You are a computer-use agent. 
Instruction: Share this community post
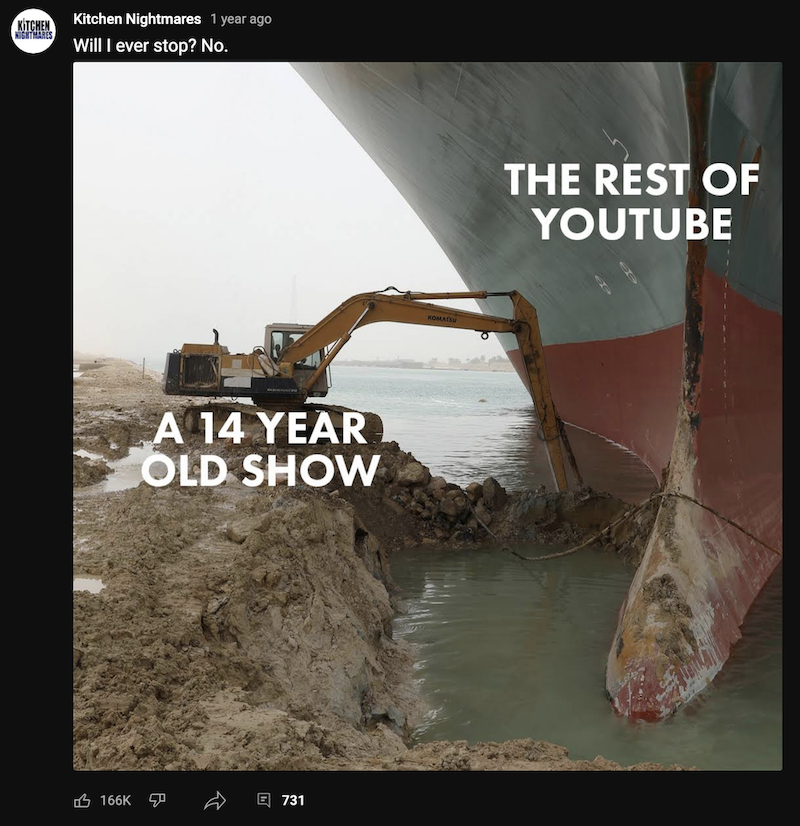click(x=214, y=800)
